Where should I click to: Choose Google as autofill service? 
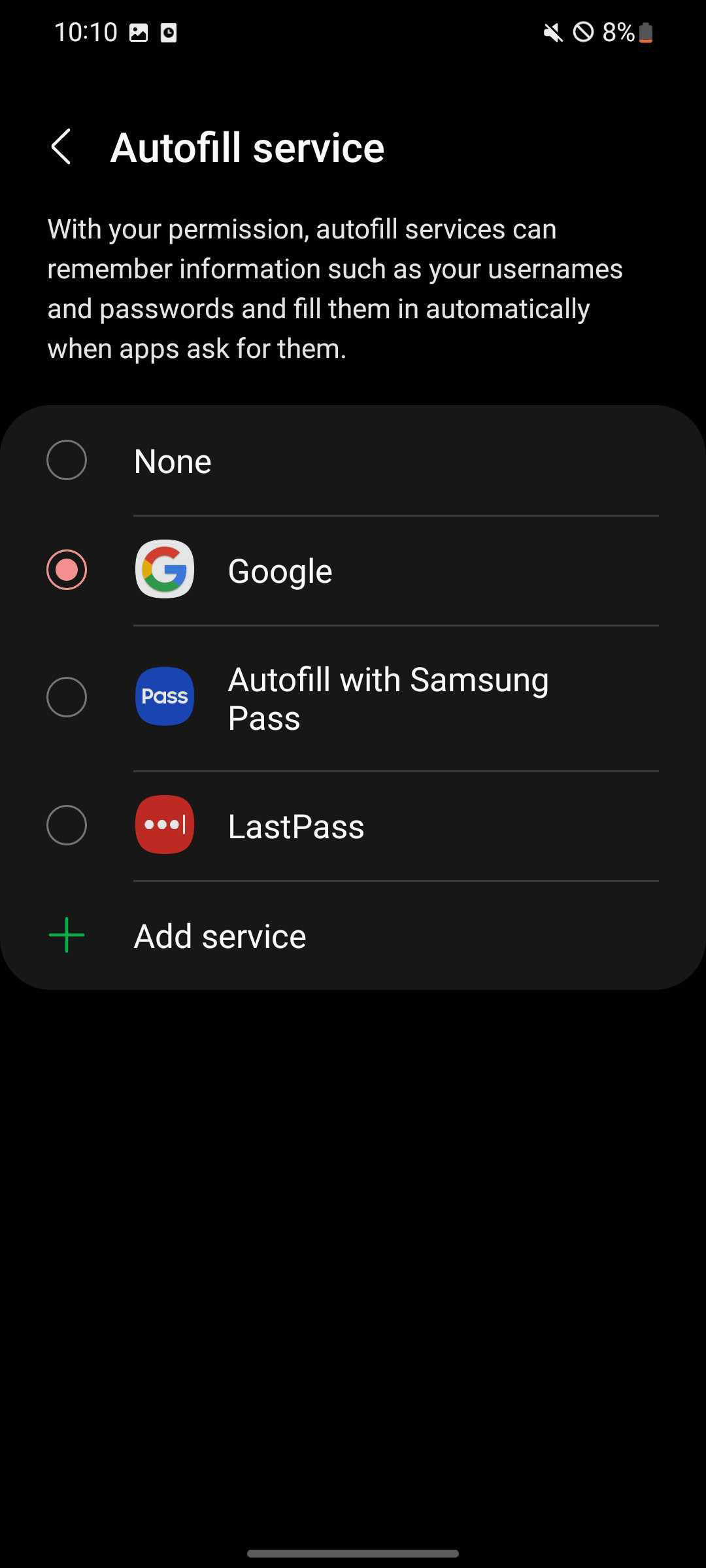point(67,570)
